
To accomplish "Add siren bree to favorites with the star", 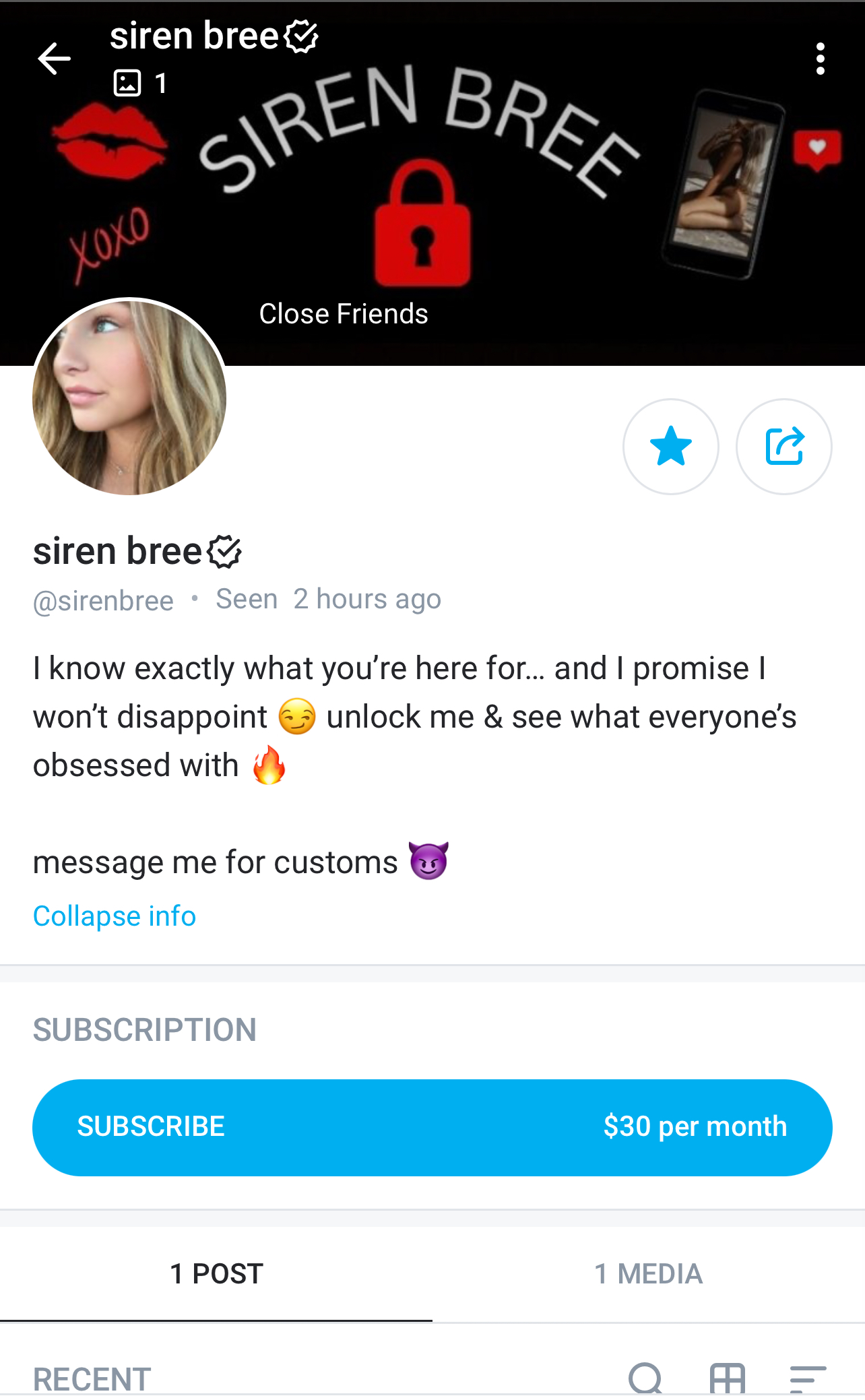I will (x=670, y=447).
